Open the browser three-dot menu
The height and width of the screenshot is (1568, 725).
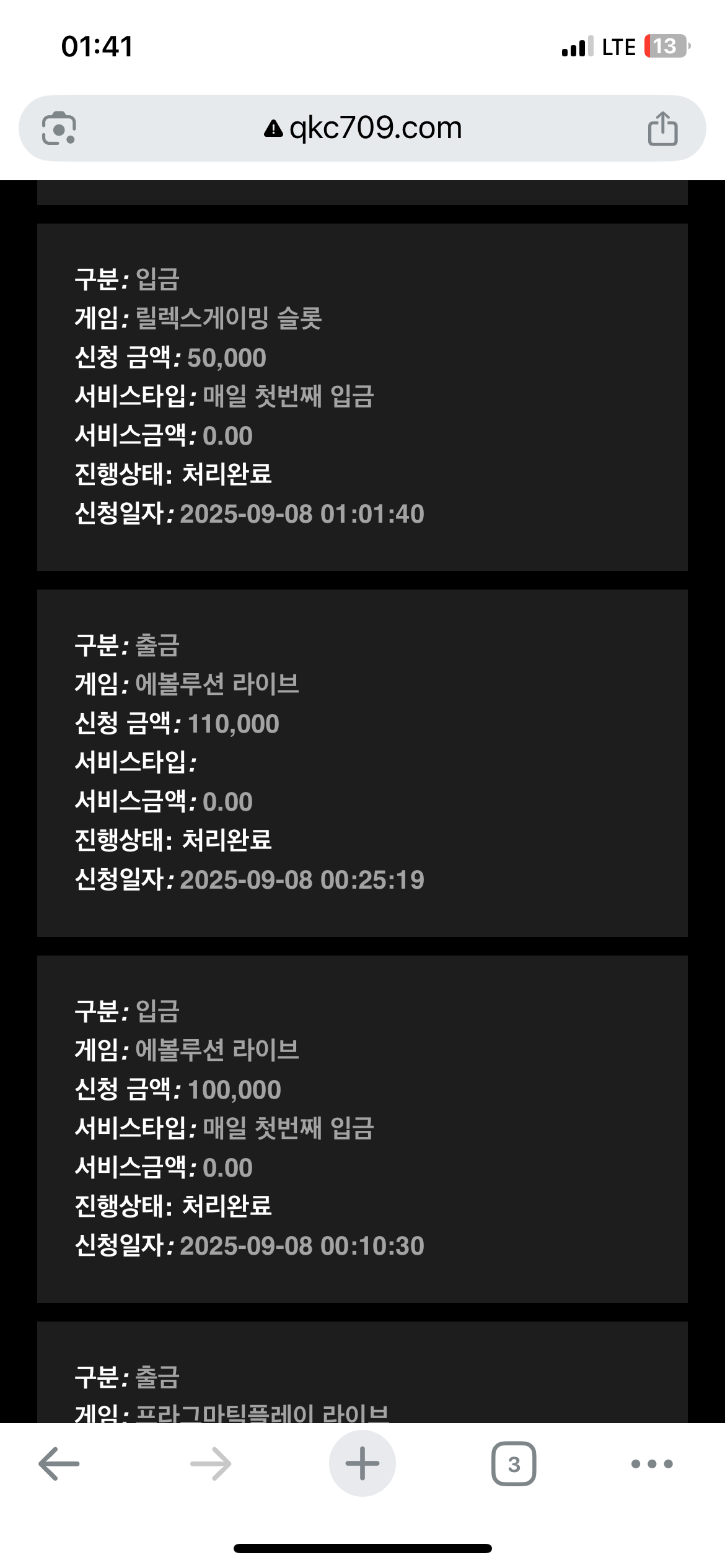pyautogui.click(x=652, y=1464)
